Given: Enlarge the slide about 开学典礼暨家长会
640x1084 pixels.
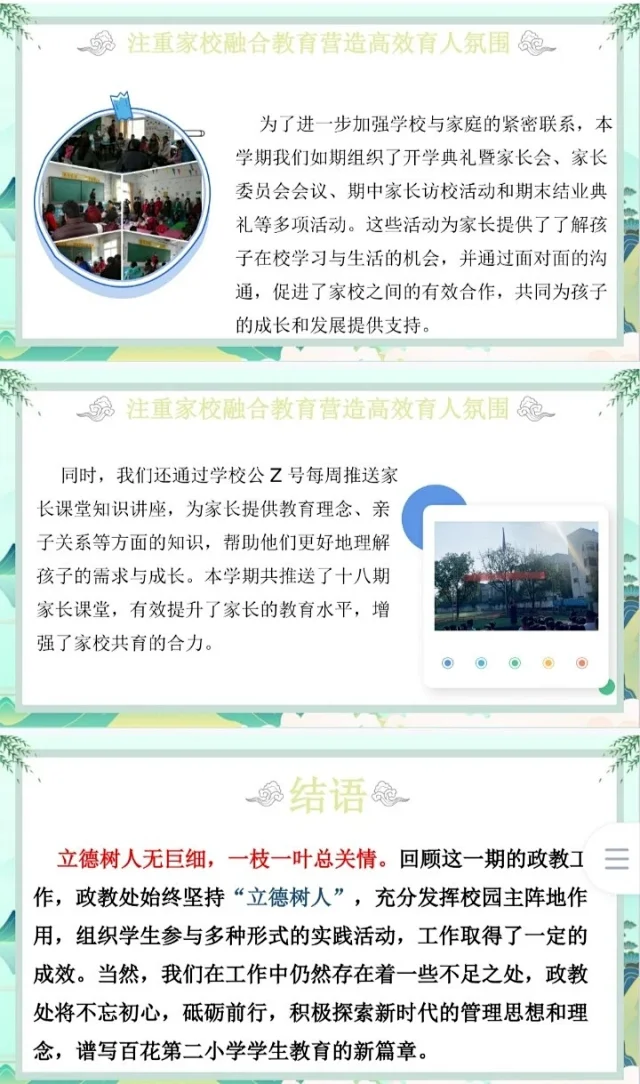Looking at the screenshot, I should (318, 185).
